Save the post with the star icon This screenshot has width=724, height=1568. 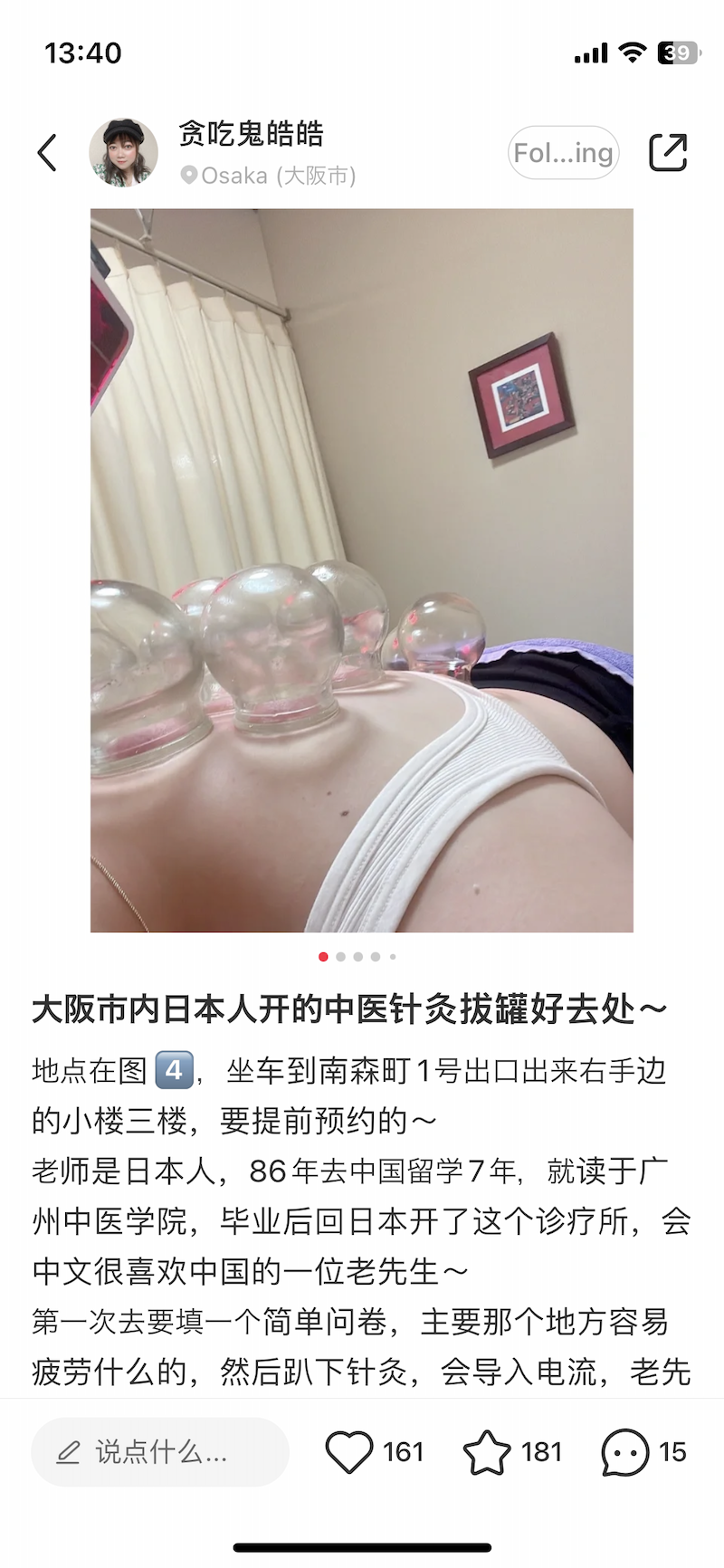[512, 1452]
